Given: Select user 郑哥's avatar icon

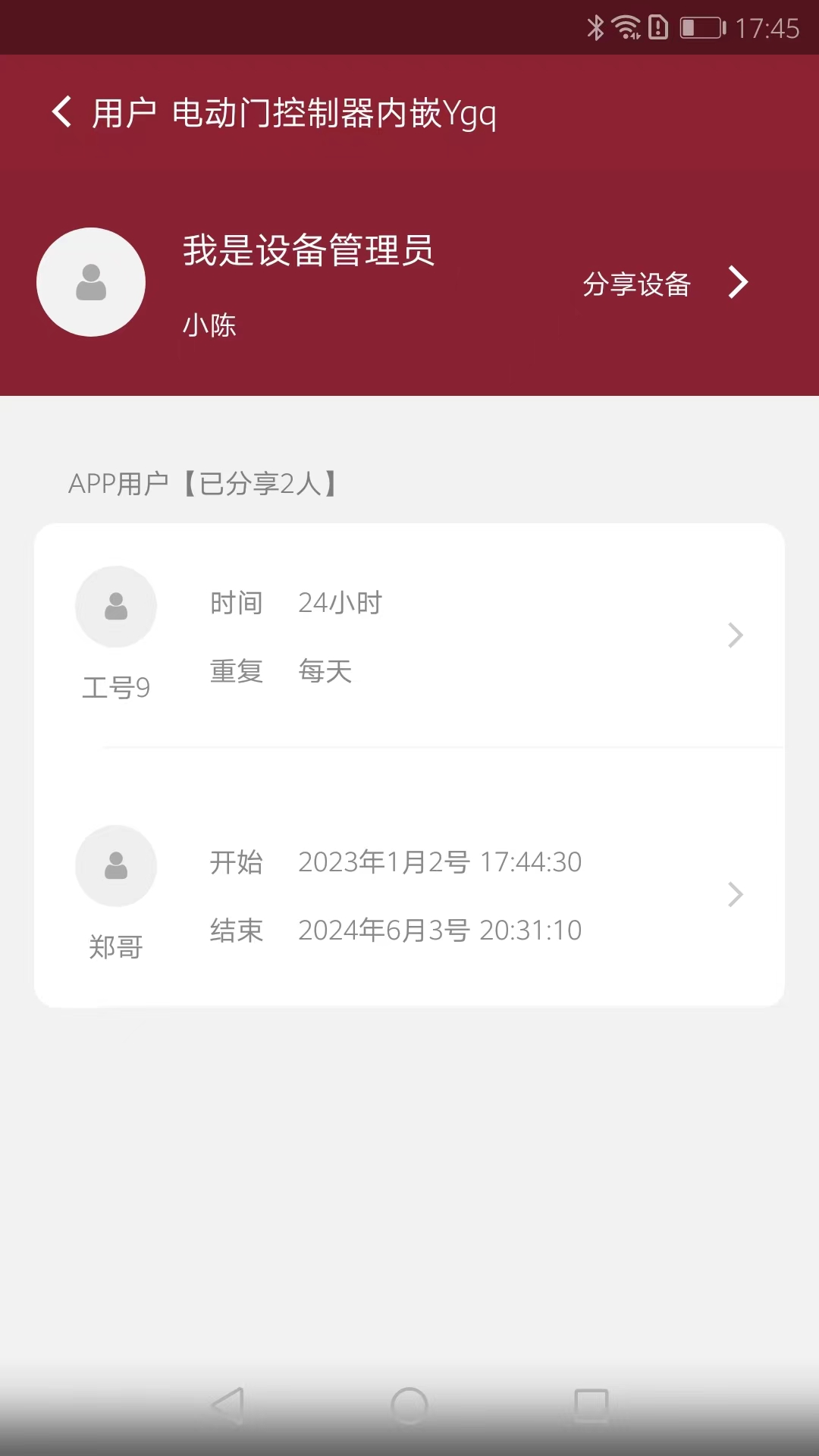Looking at the screenshot, I should tap(115, 865).
